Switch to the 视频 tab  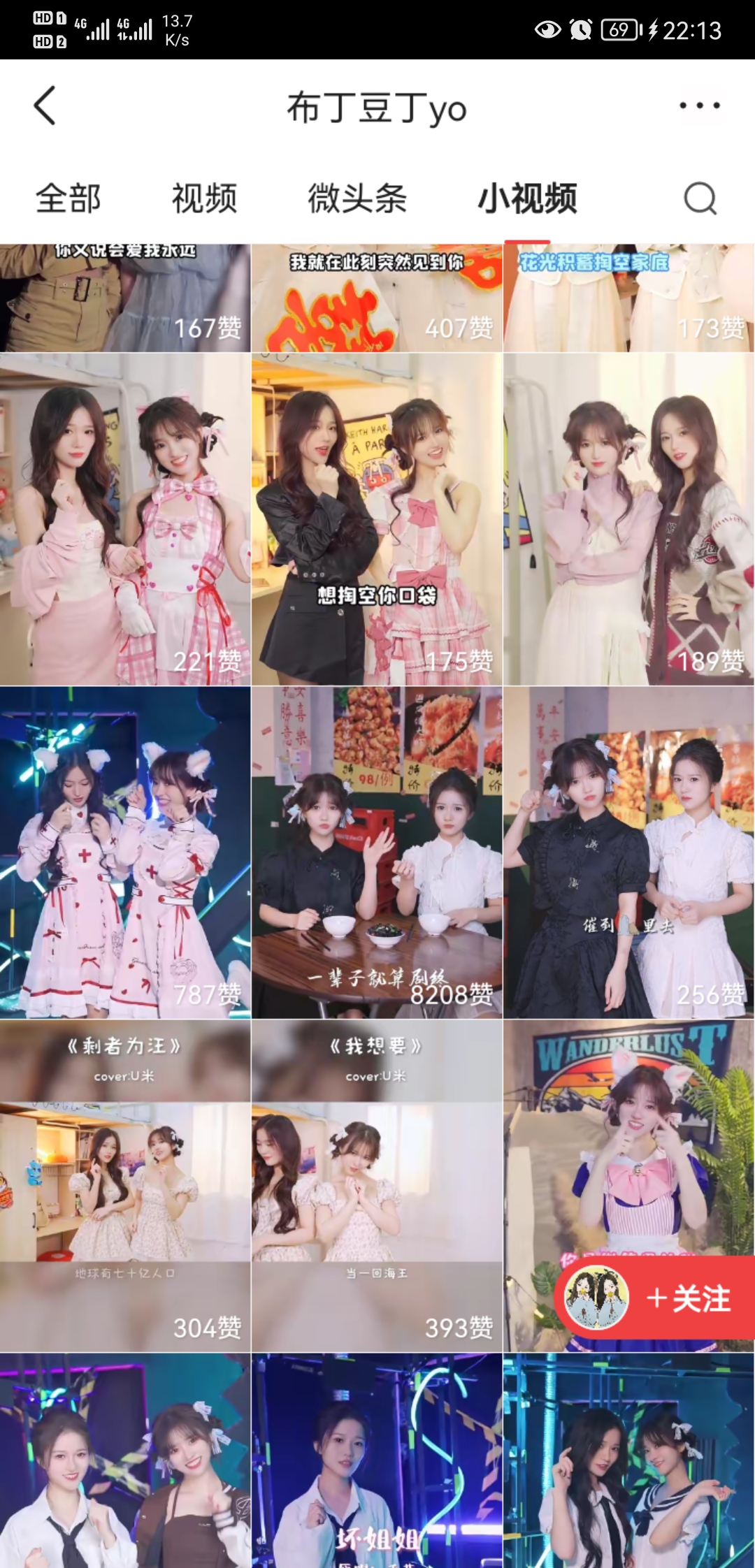click(204, 199)
